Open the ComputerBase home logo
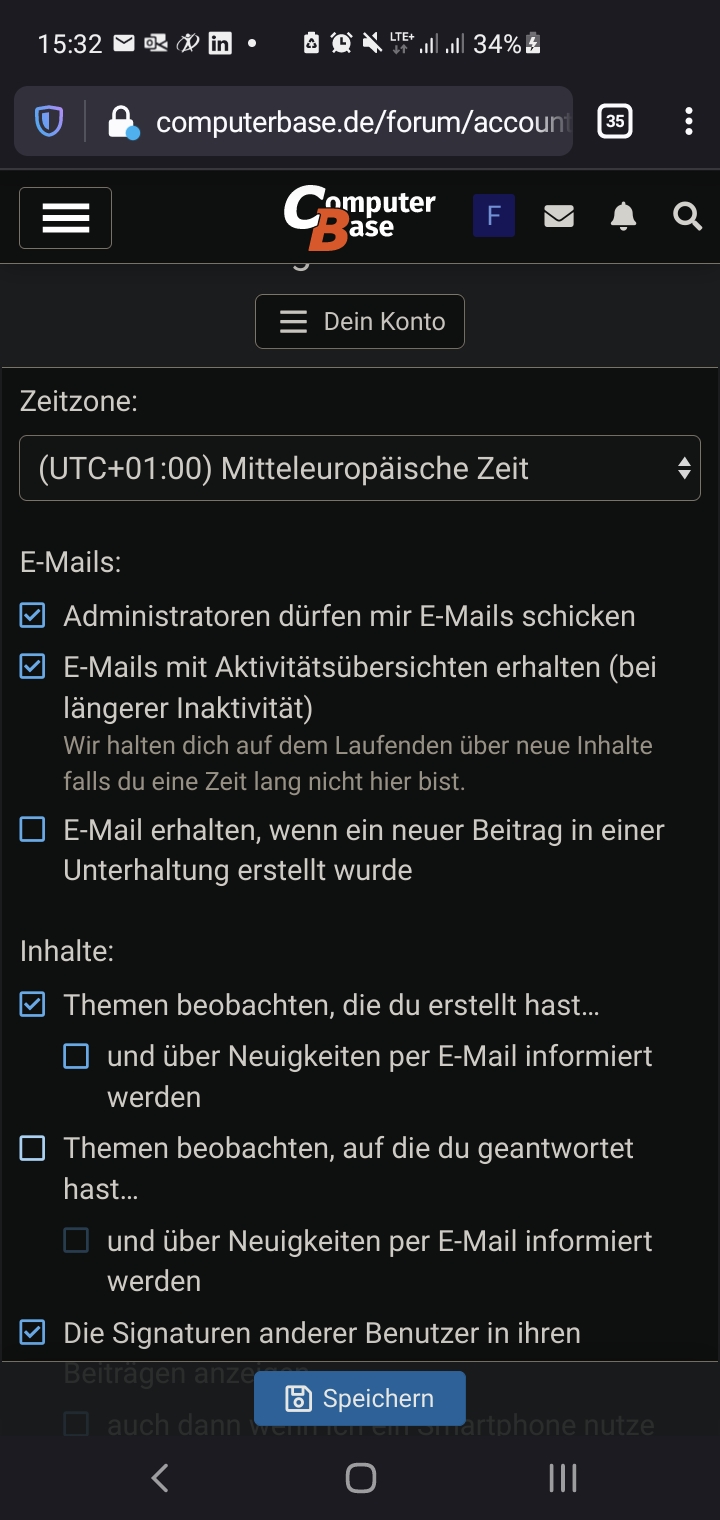 pyautogui.click(x=360, y=218)
